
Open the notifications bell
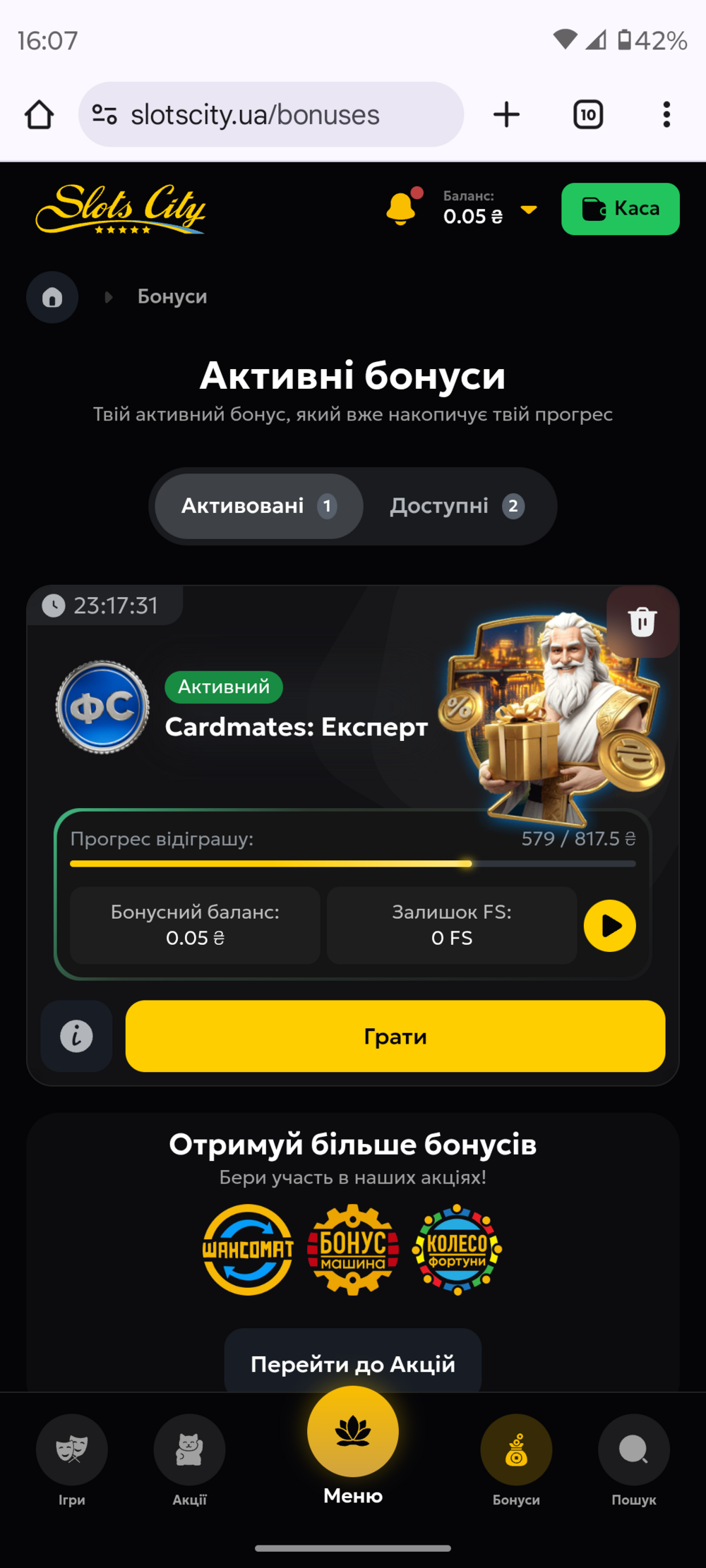[402, 207]
